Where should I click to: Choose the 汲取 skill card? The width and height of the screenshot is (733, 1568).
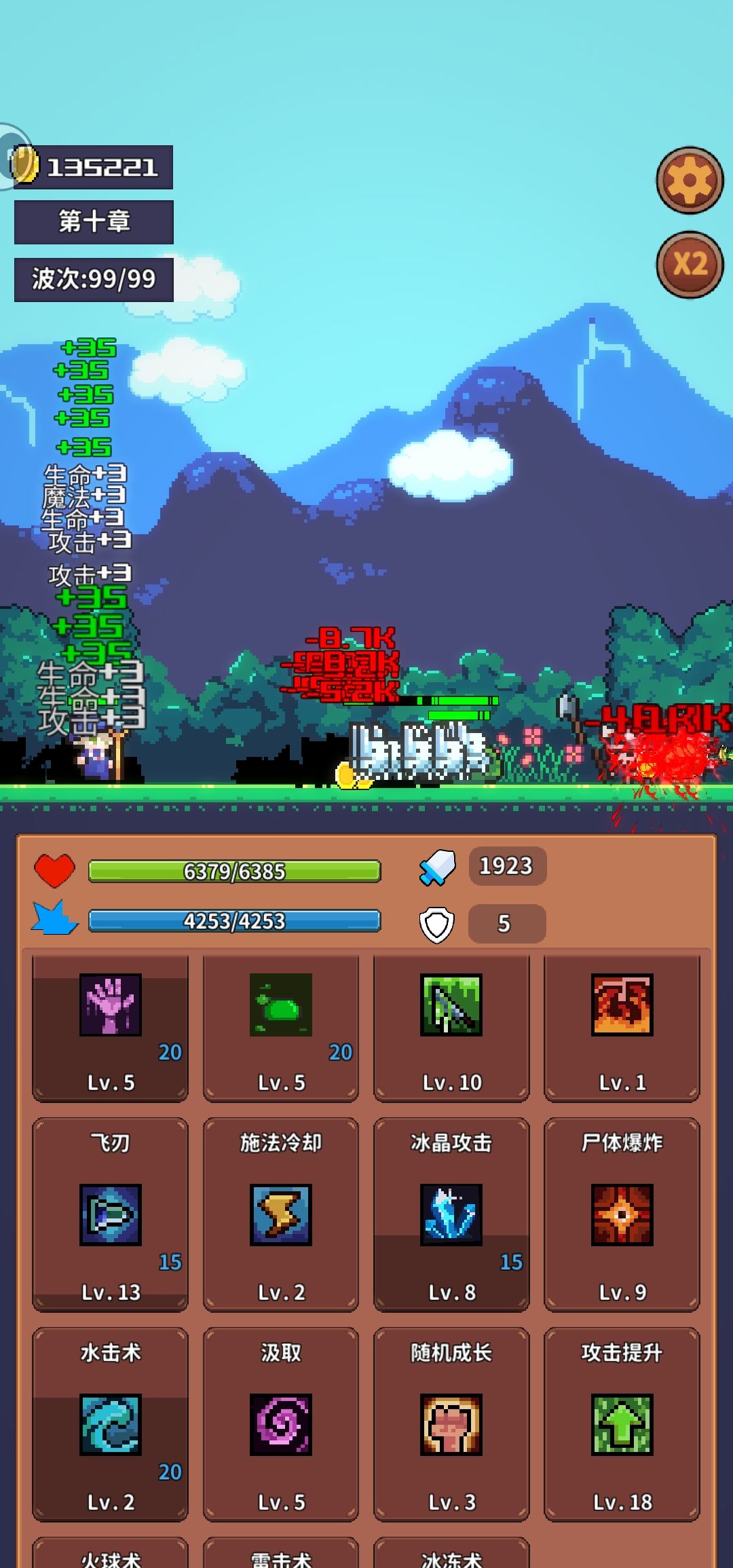click(x=281, y=1424)
